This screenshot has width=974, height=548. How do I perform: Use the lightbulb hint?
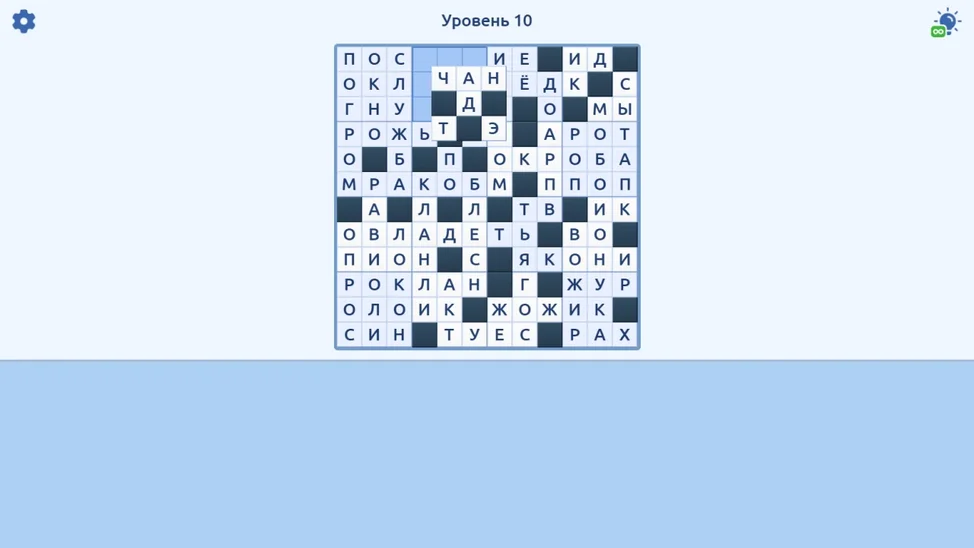coord(946,22)
